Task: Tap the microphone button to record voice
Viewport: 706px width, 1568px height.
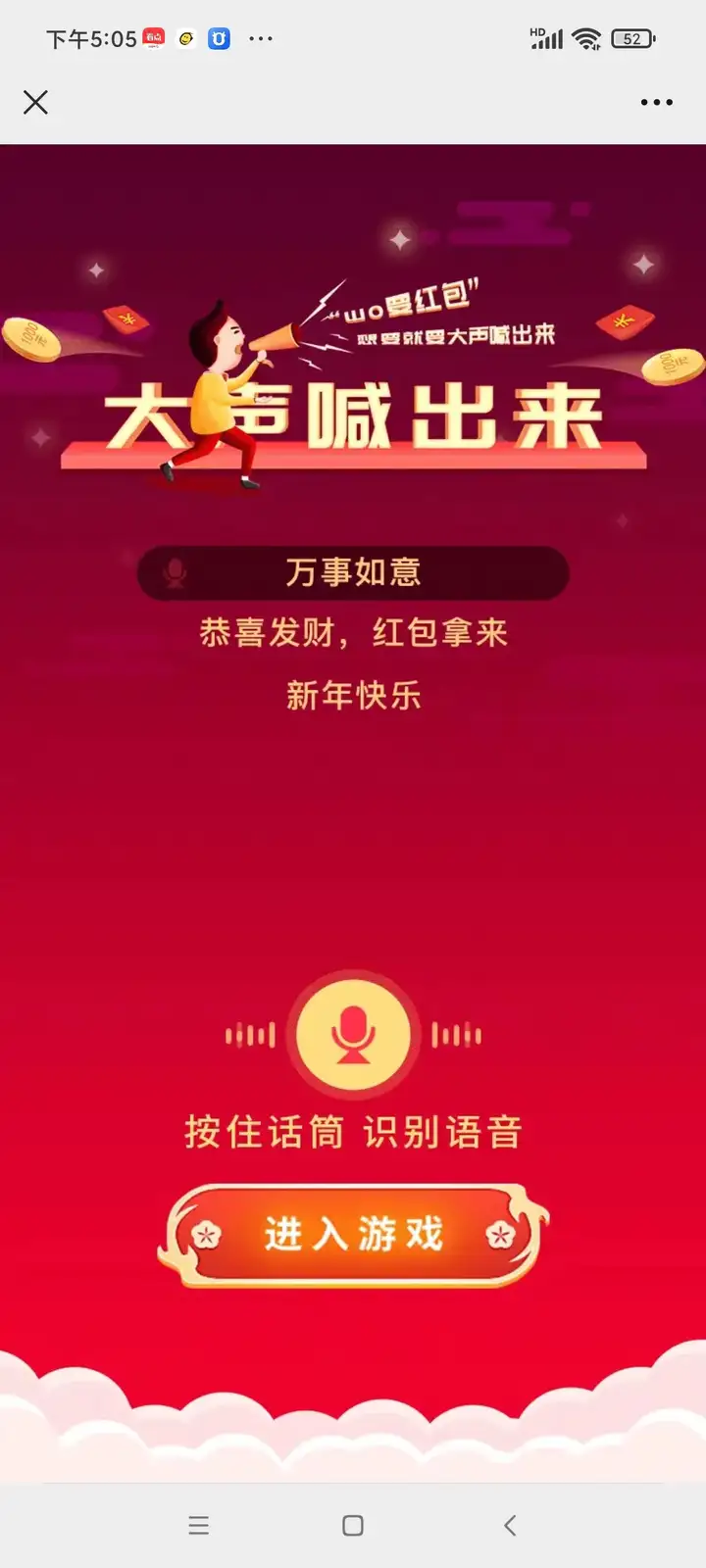Action: point(353,1035)
